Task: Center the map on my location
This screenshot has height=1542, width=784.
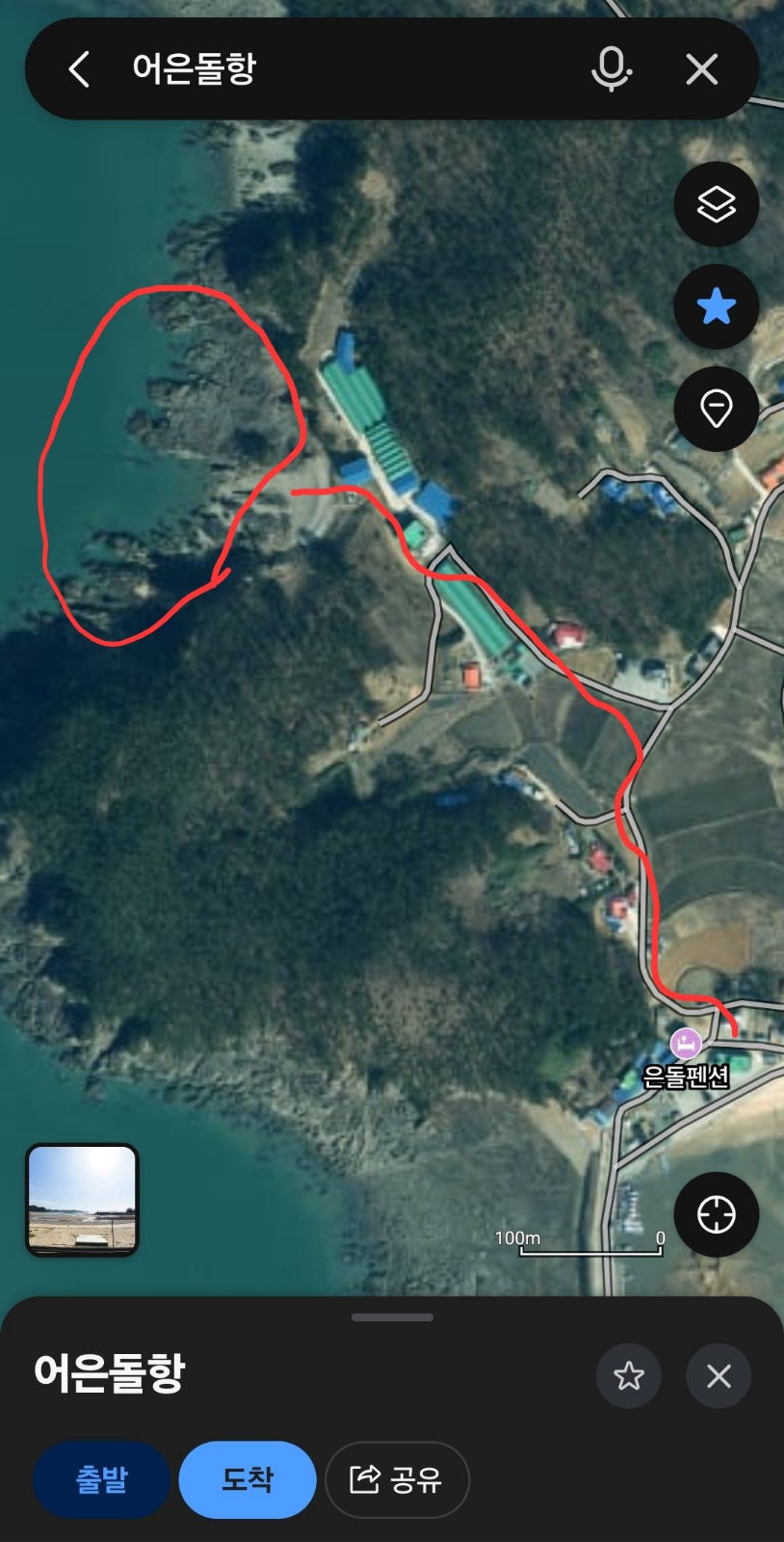Action: [x=717, y=1214]
